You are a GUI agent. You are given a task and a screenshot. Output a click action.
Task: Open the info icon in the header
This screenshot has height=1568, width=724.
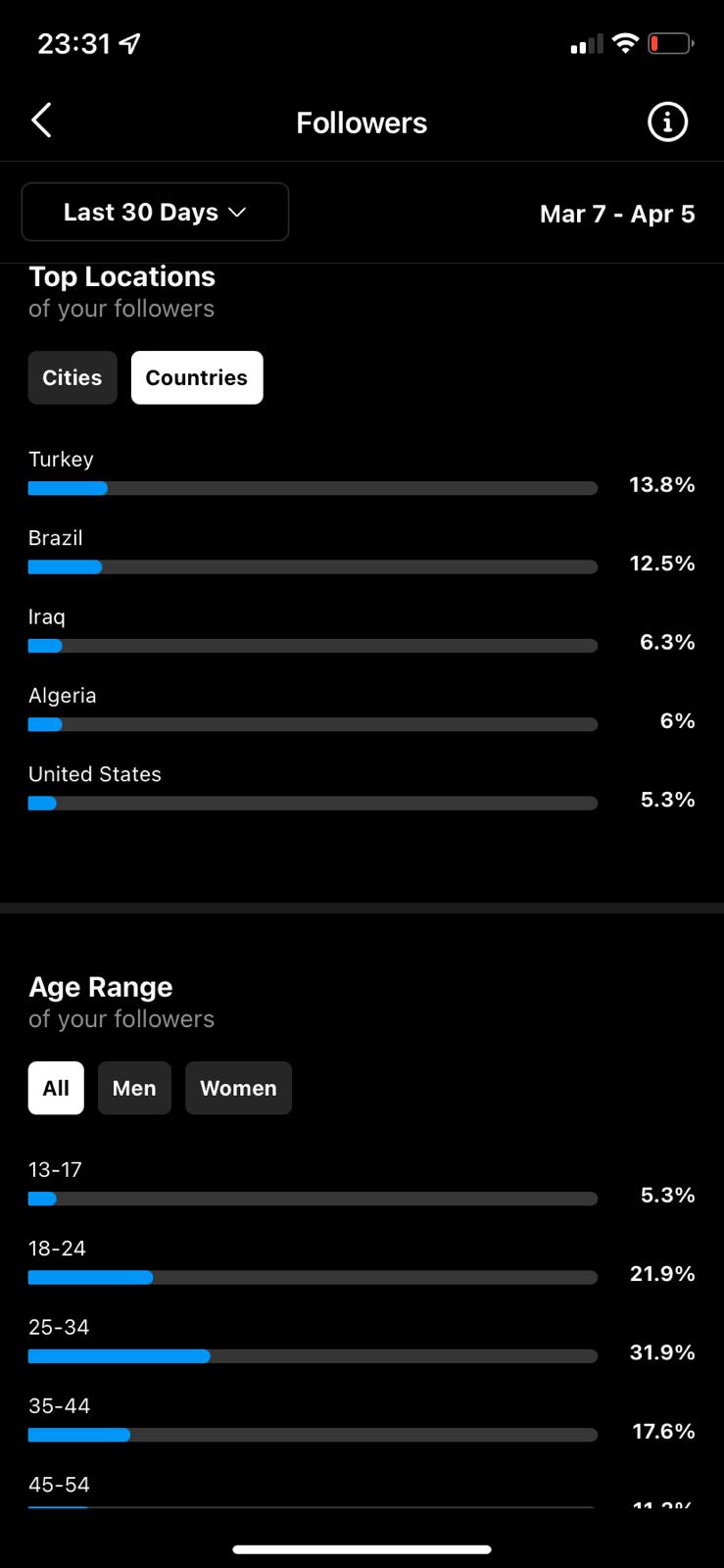(667, 122)
